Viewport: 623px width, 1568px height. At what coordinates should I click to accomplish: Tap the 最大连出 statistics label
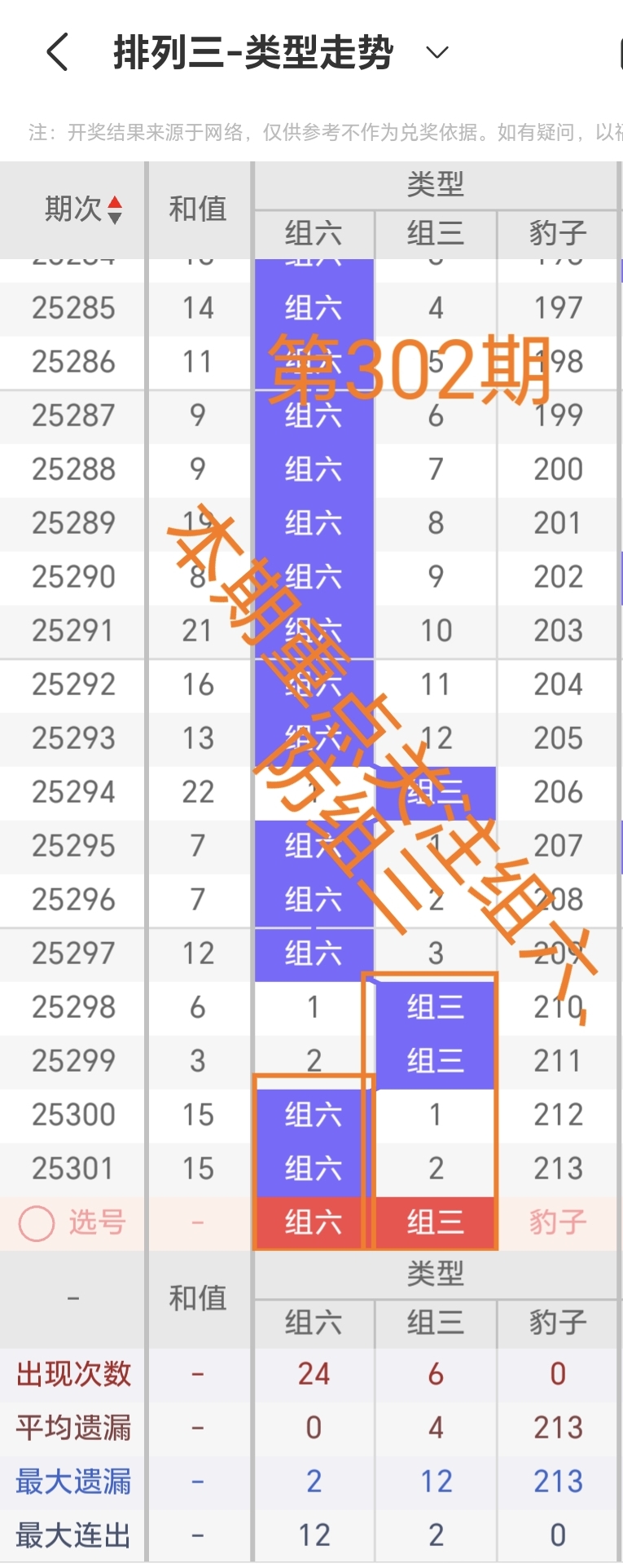(72, 1535)
